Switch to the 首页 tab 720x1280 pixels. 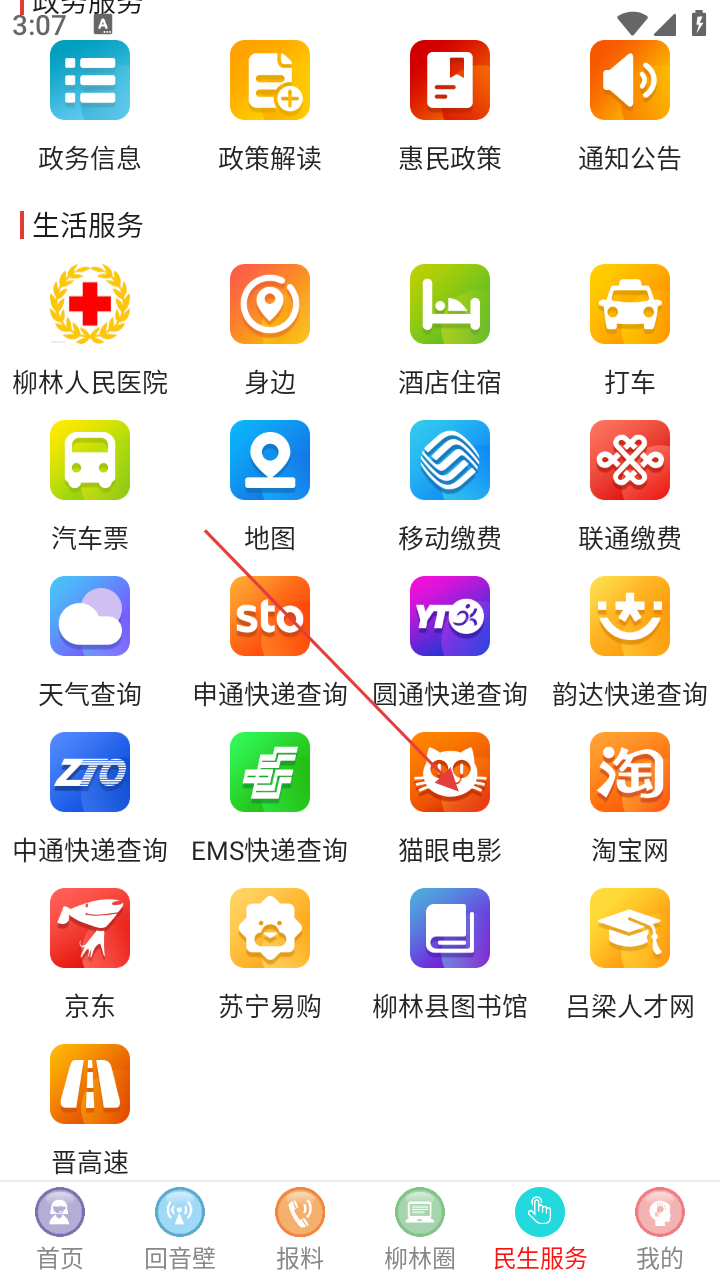(x=60, y=1230)
